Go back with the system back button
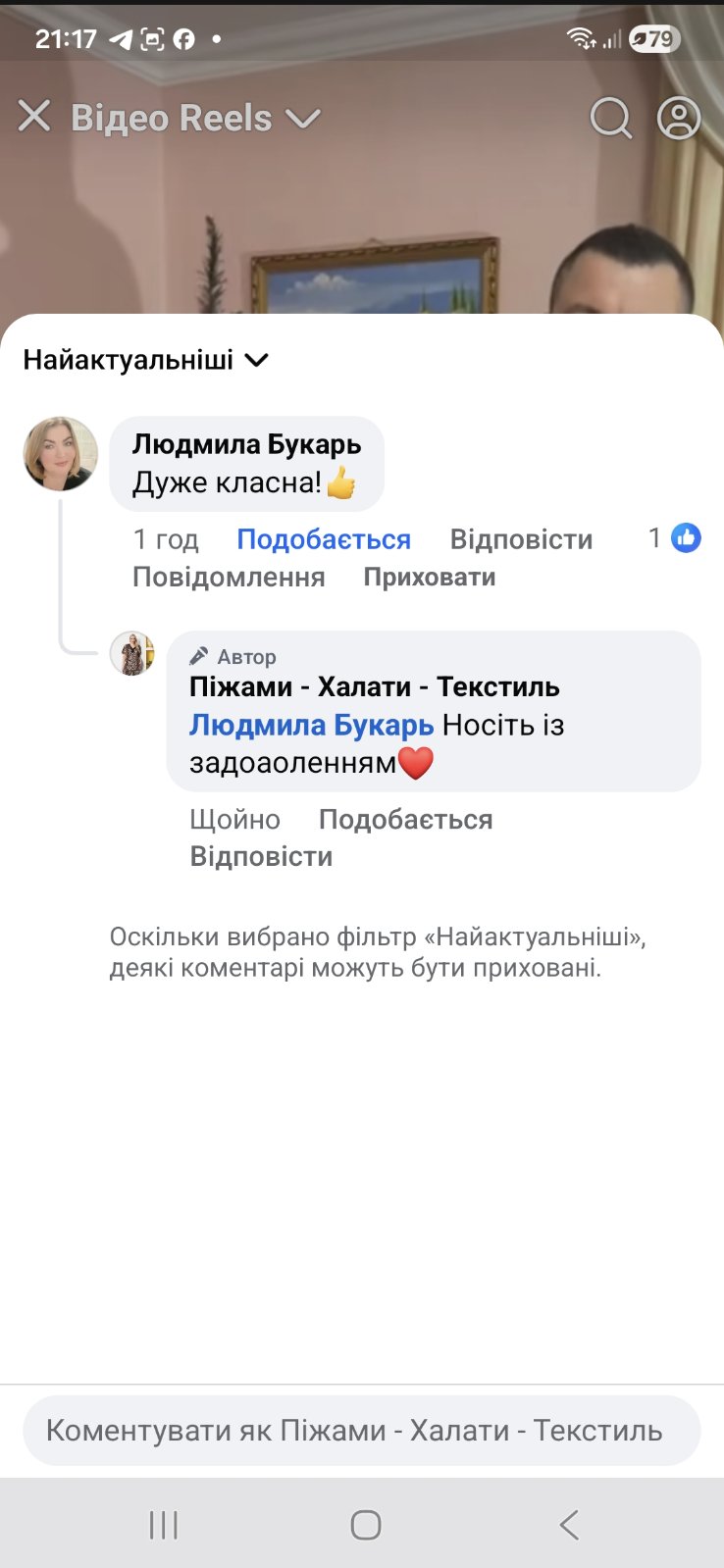Screen dimensions: 724x1568 tap(568, 1525)
